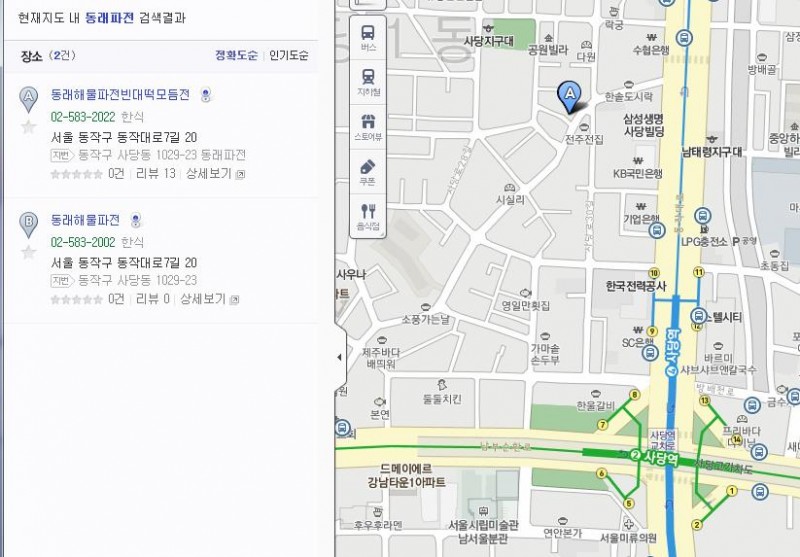The width and height of the screenshot is (800, 557).
Task: Show 쿠폰 locations on the map
Action: [368, 170]
